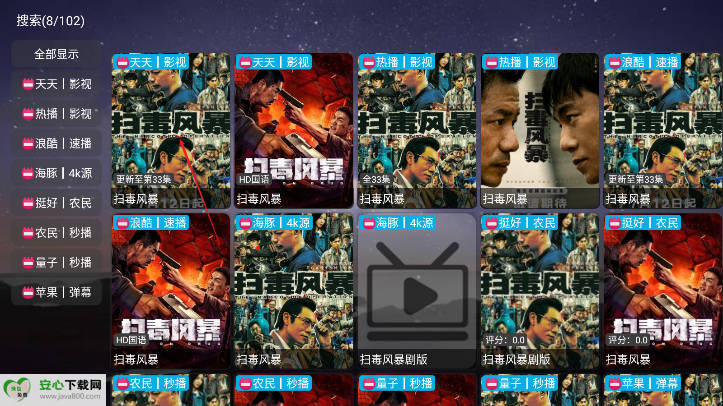Show only 浪酷｜速播 results
This screenshot has height=406, width=723.
click(x=56, y=143)
